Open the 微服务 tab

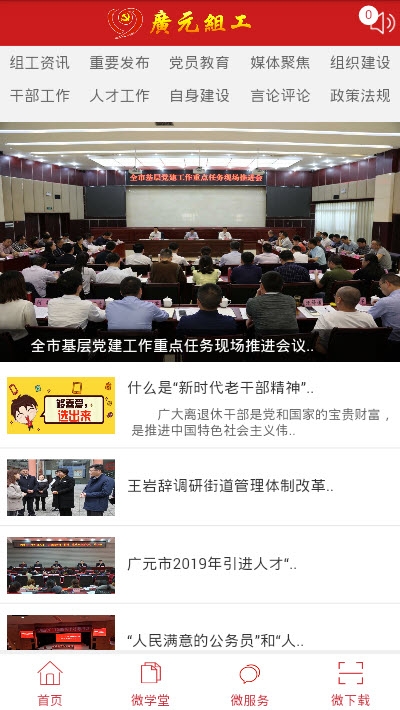click(250, 683)
